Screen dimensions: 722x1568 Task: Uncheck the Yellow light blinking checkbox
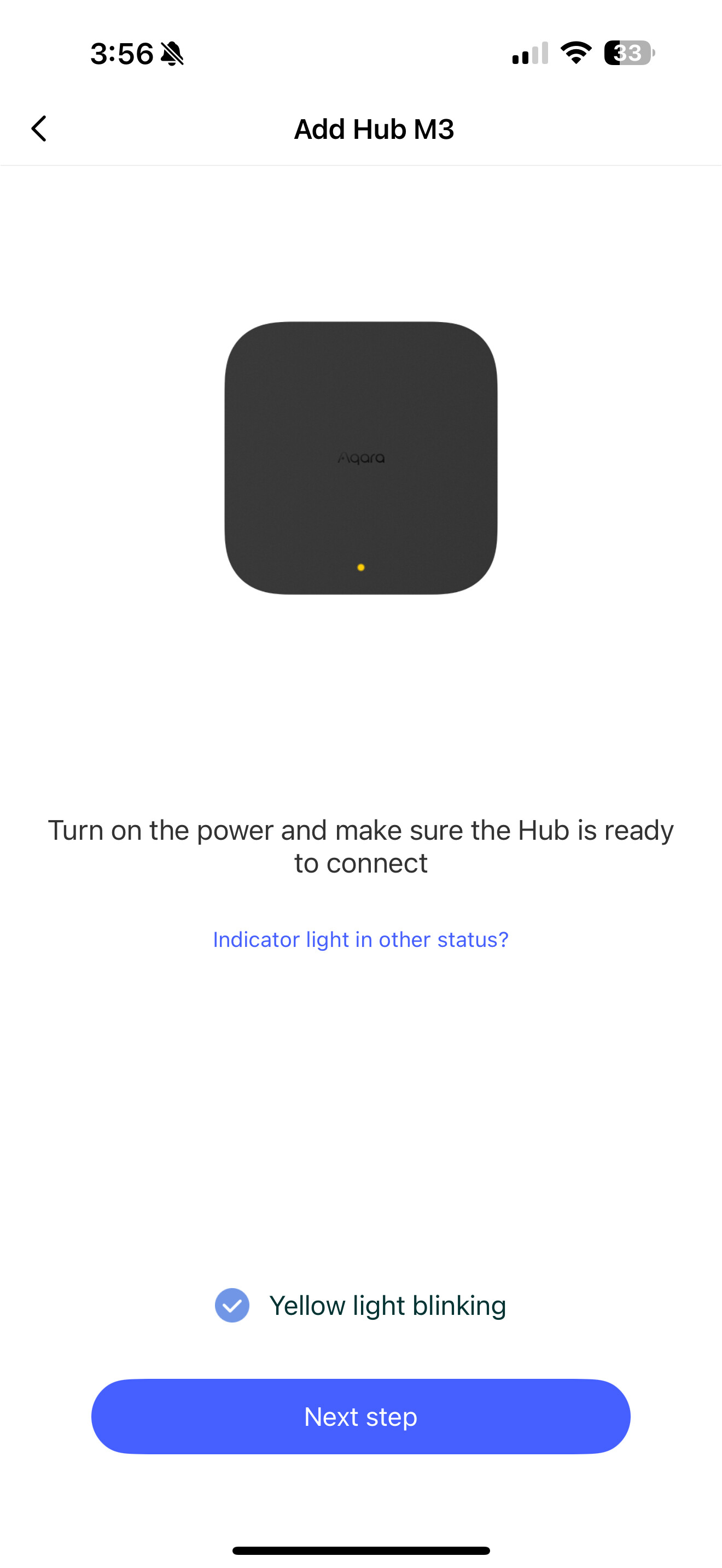[232, 1305]
